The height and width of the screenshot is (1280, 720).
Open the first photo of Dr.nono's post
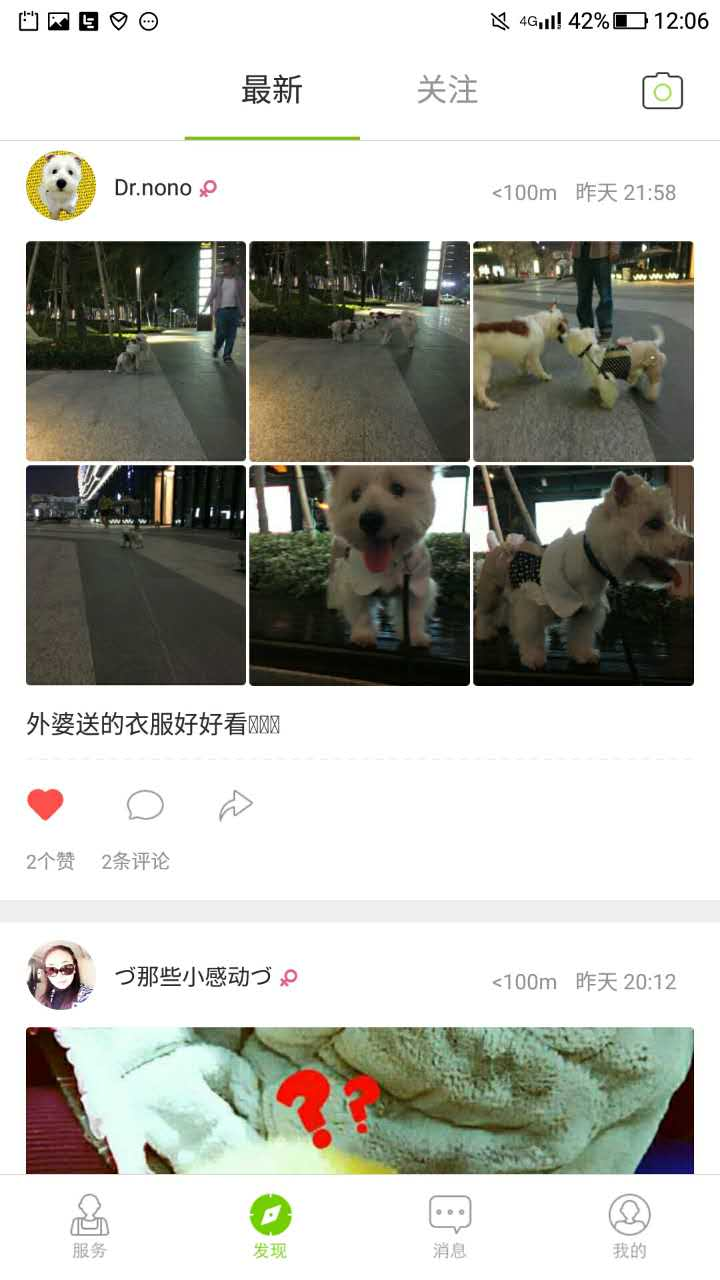(136, 351)
